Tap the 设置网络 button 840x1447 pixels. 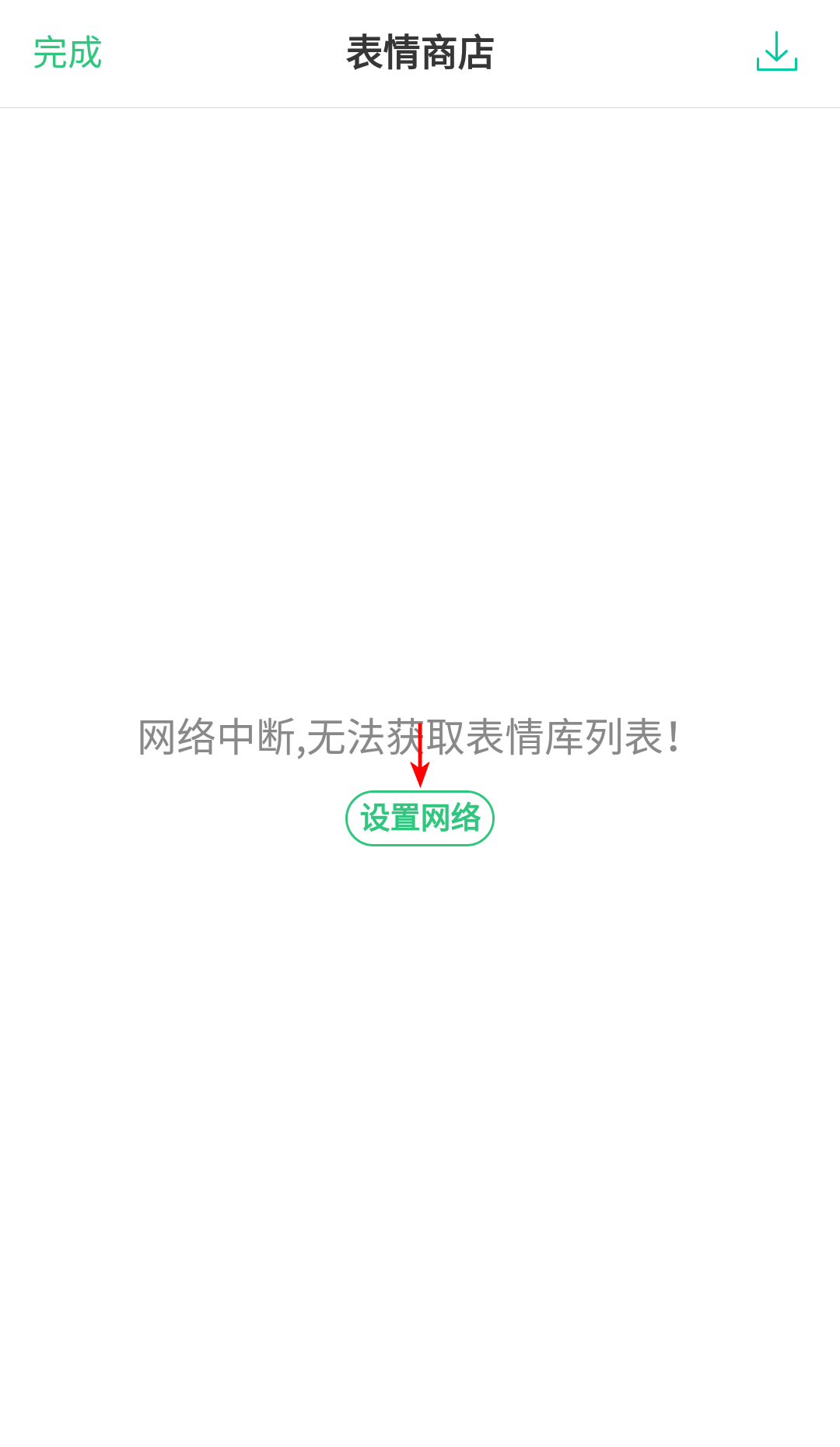point(420,818)
